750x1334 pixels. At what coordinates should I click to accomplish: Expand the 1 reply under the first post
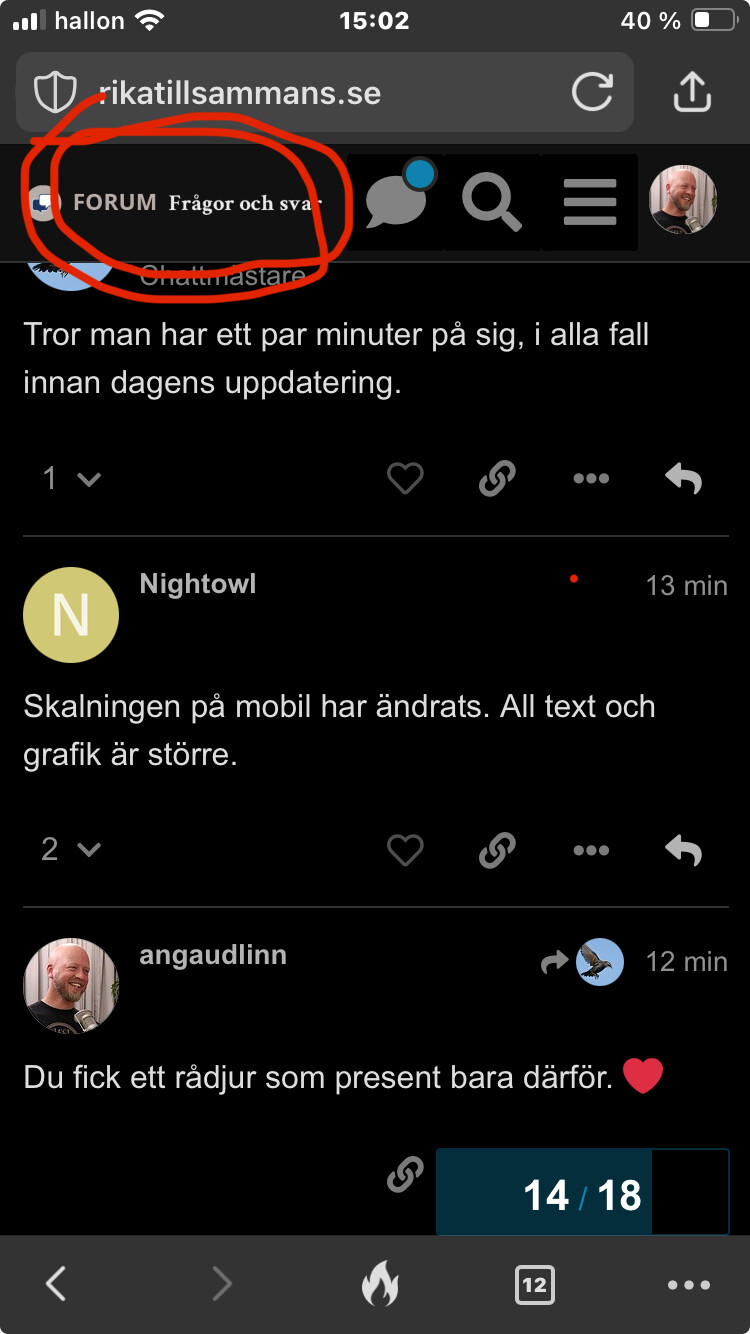tap(70, 479)
